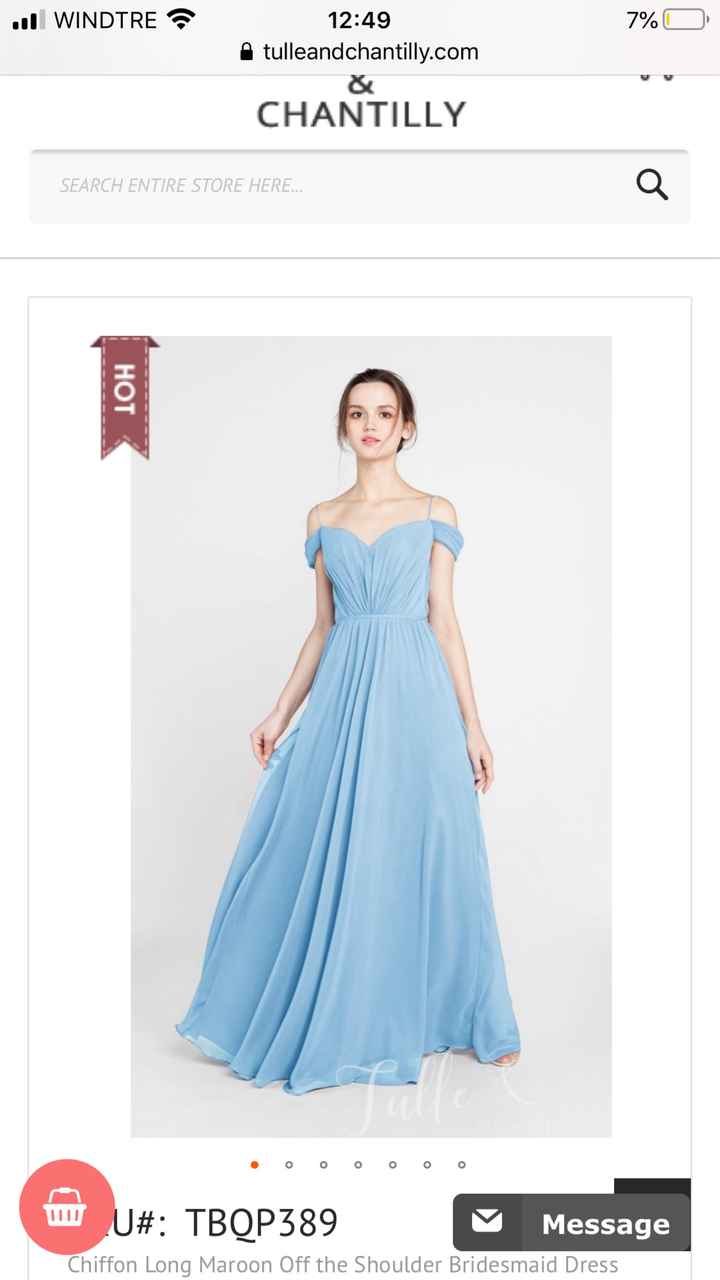Open the Message chat button

572,1223
